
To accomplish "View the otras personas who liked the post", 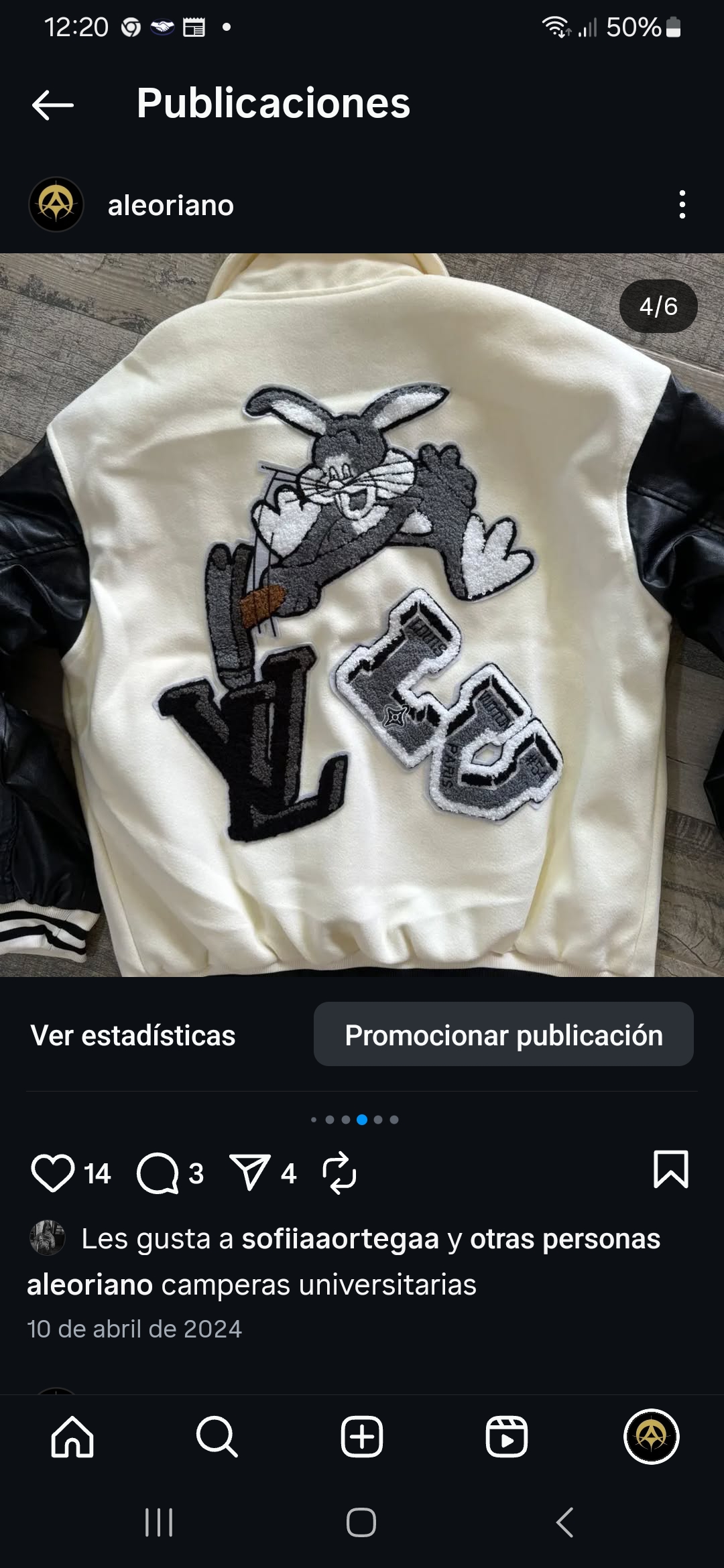I will [x=564, y=1239].
